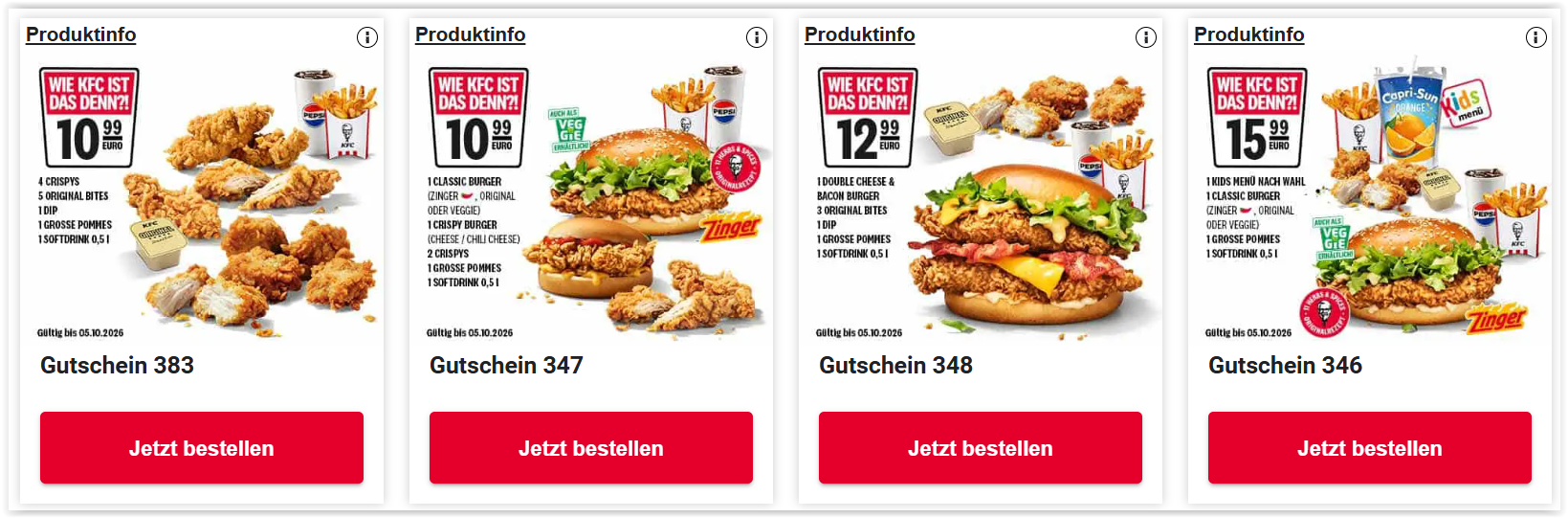Viewport: 1568px width, 518px height.
Task: Order Gutschein 348 with Jetzt bestellen
Action: point(981,448)
